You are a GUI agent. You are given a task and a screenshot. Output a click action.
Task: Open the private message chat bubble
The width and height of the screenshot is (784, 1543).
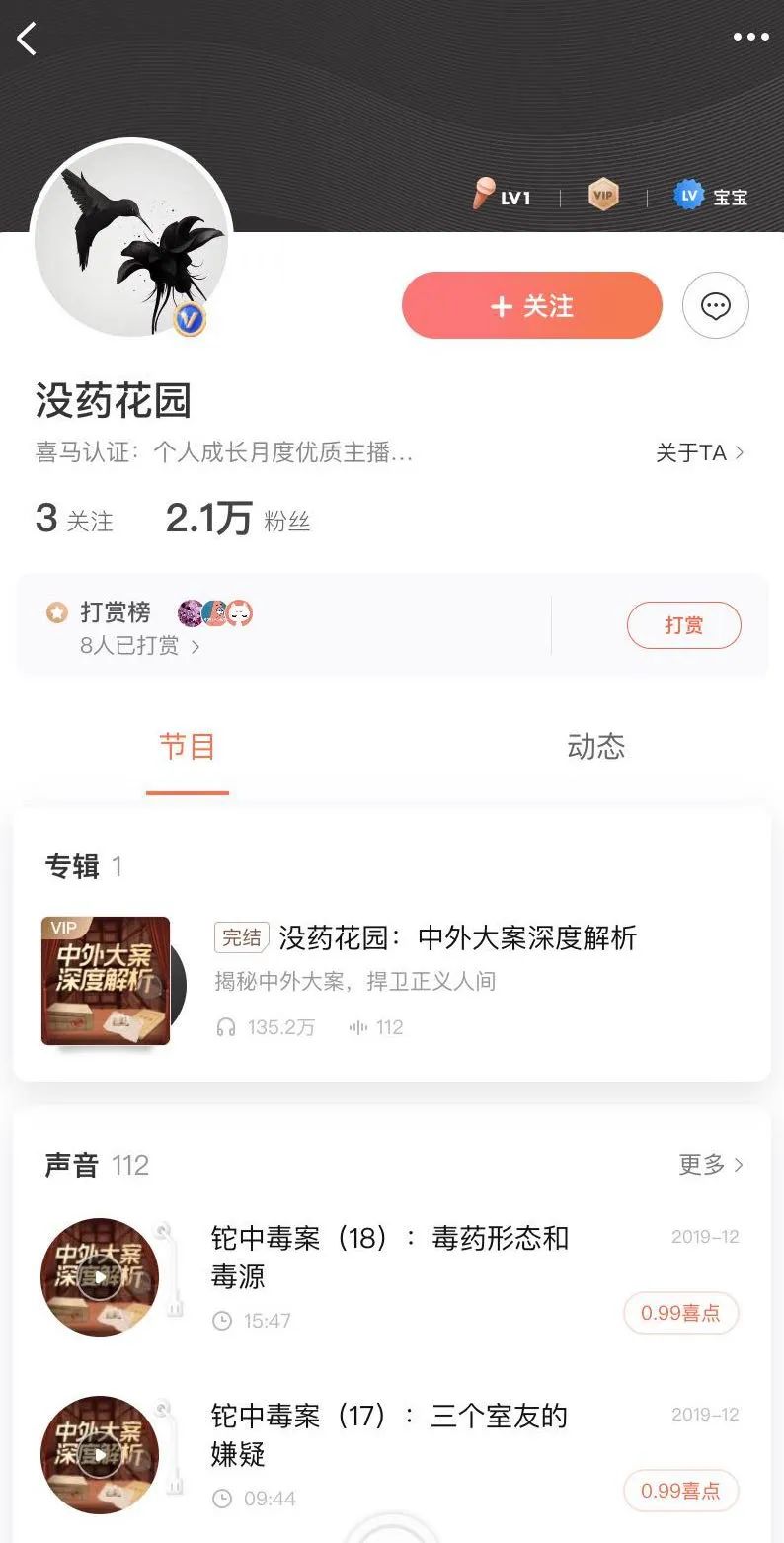(715, 306)
